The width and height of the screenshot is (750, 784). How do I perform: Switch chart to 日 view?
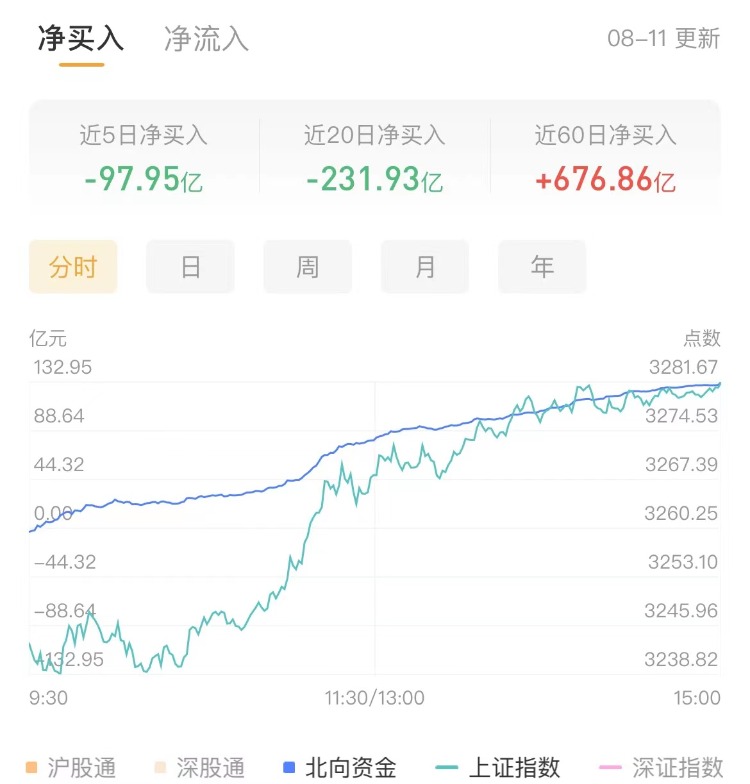point(190,267)
